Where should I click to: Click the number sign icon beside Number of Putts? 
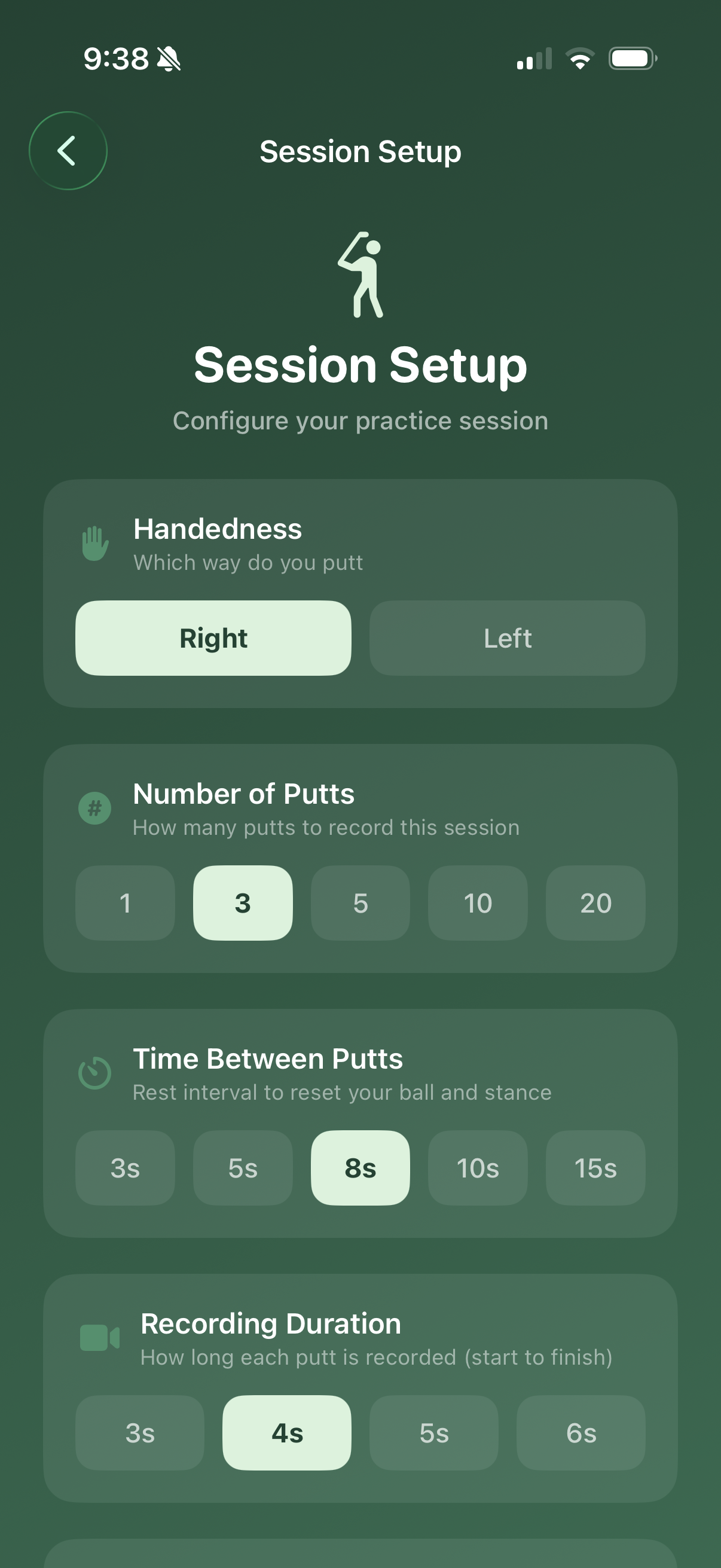(x=94, y=809)
